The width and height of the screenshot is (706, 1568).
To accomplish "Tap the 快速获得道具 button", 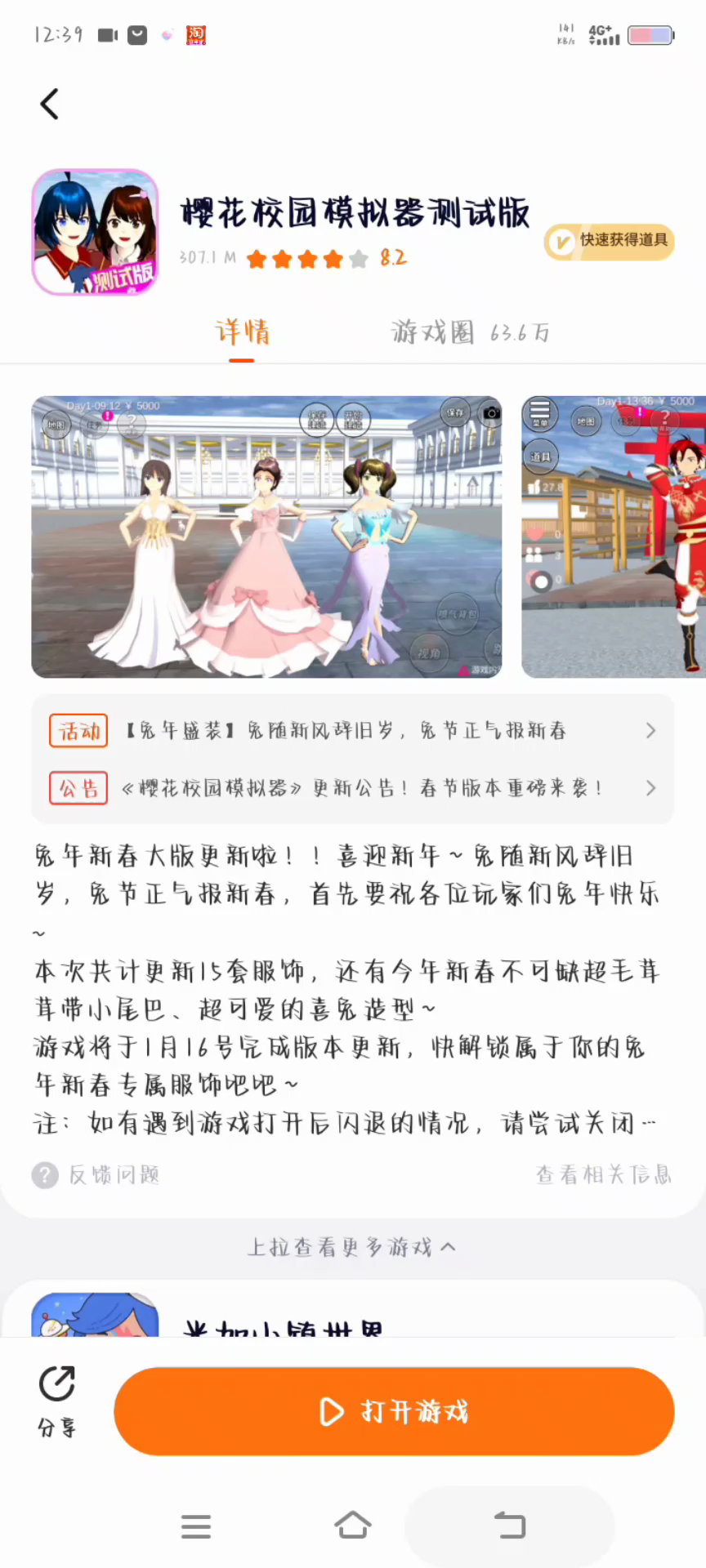I will 610,241.
